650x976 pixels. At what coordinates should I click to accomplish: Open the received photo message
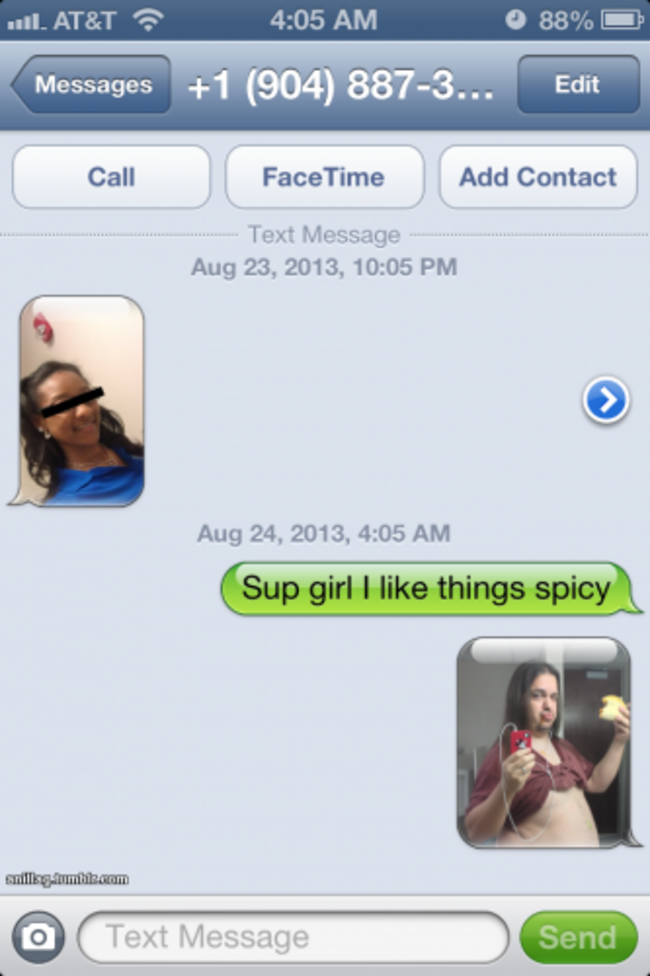click(82, 400)
